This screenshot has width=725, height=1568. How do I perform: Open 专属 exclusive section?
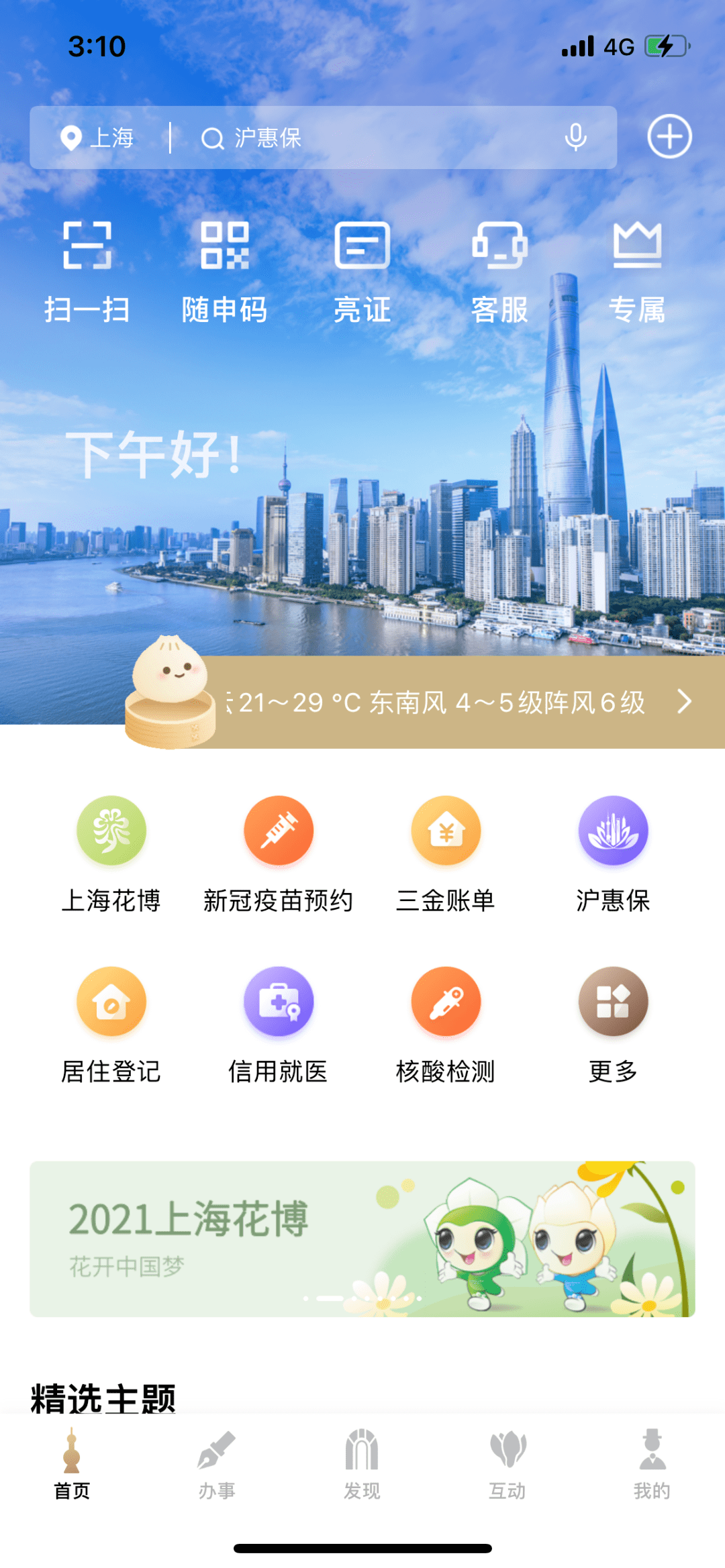[637, 272]
